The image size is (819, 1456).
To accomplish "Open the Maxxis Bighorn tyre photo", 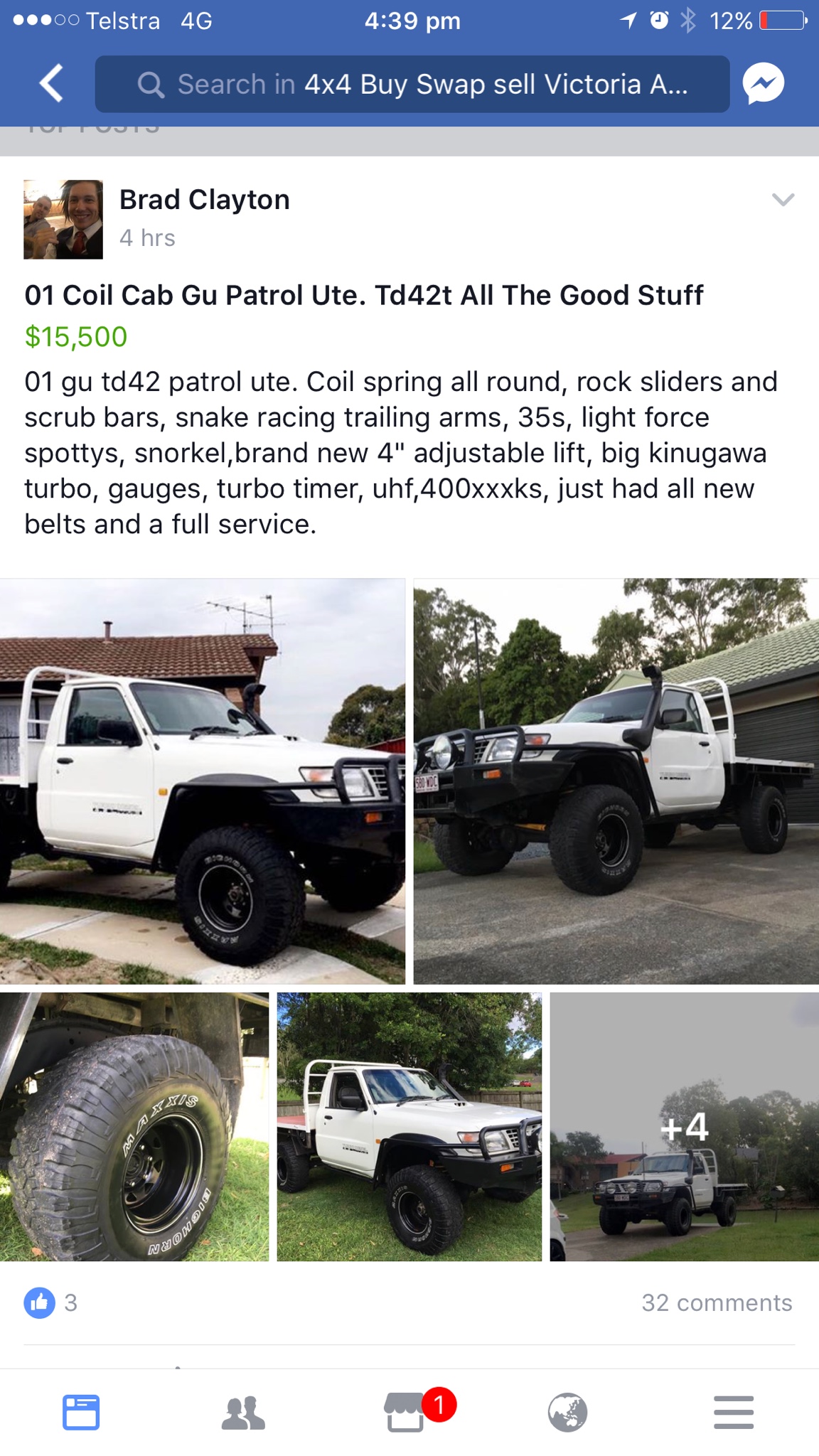I will [134, 1127].
